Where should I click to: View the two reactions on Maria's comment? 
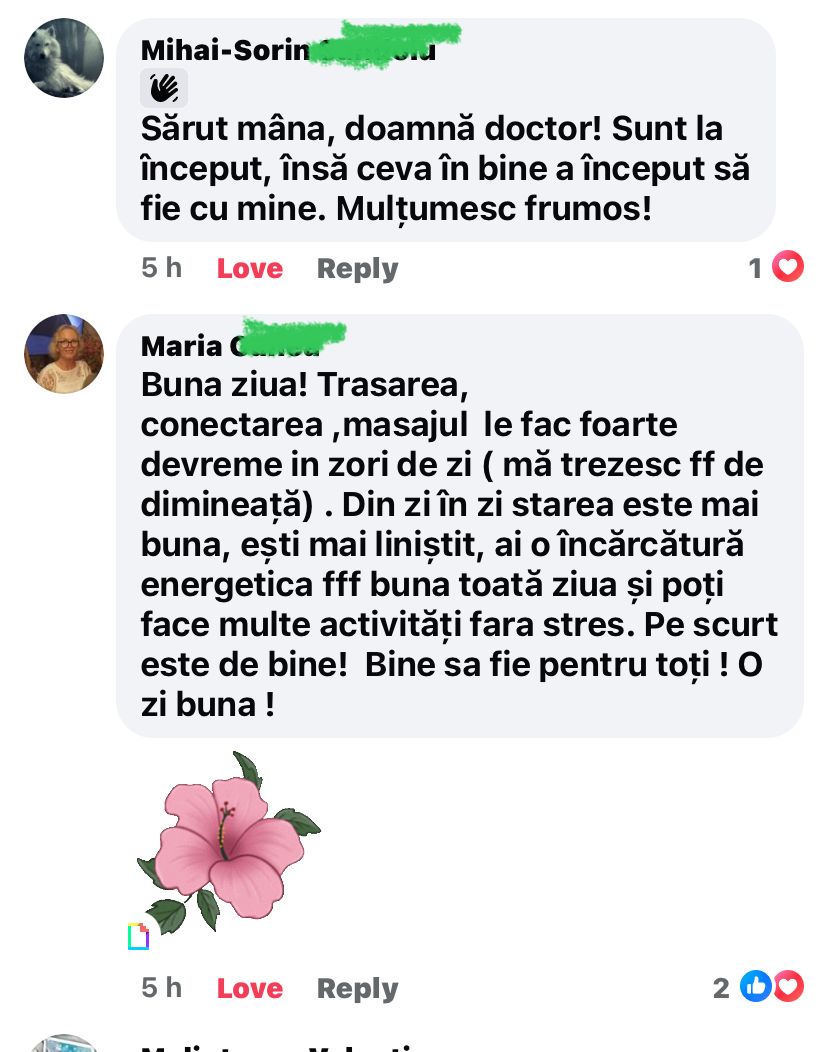click(x=760, y=988)
